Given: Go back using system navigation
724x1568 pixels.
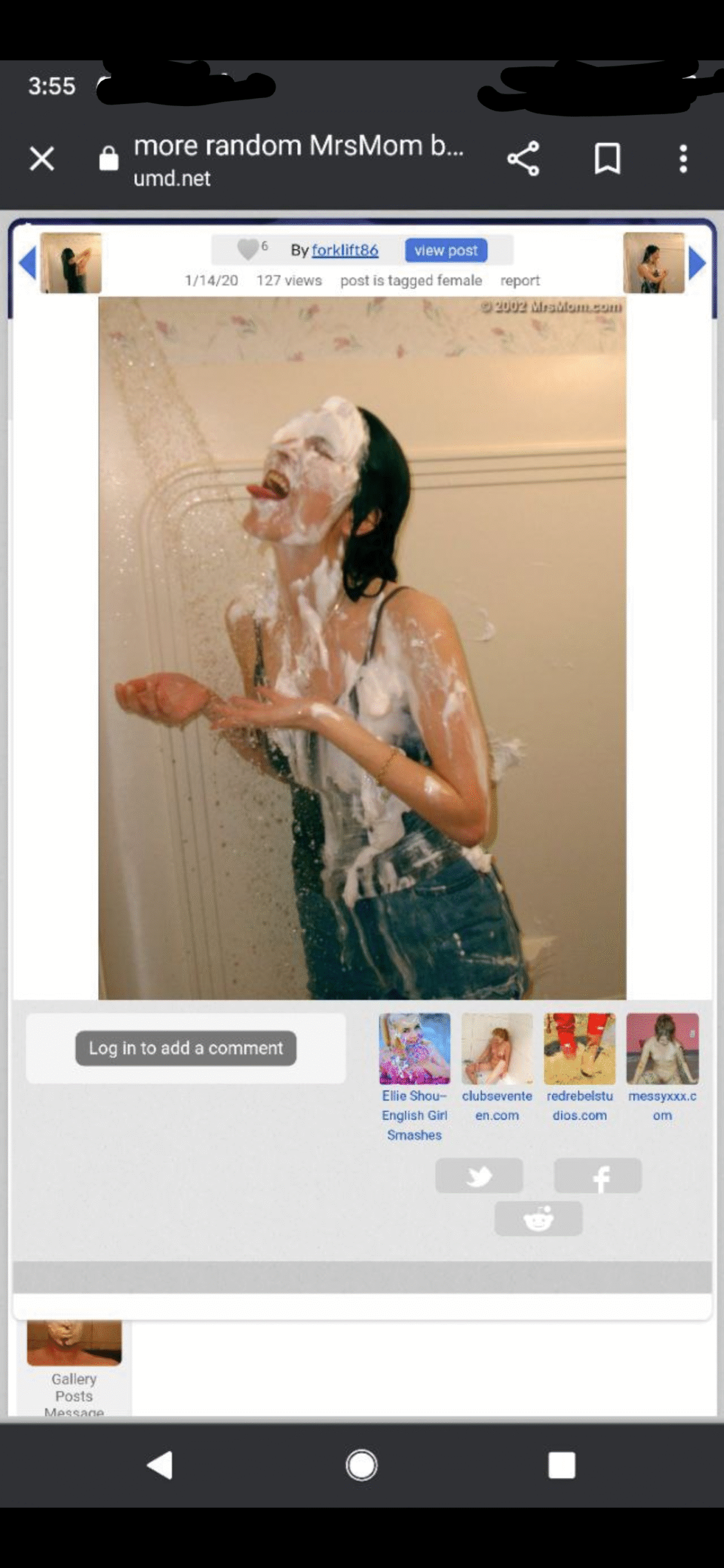Looking at the screenshot, I should [160, 1466].
